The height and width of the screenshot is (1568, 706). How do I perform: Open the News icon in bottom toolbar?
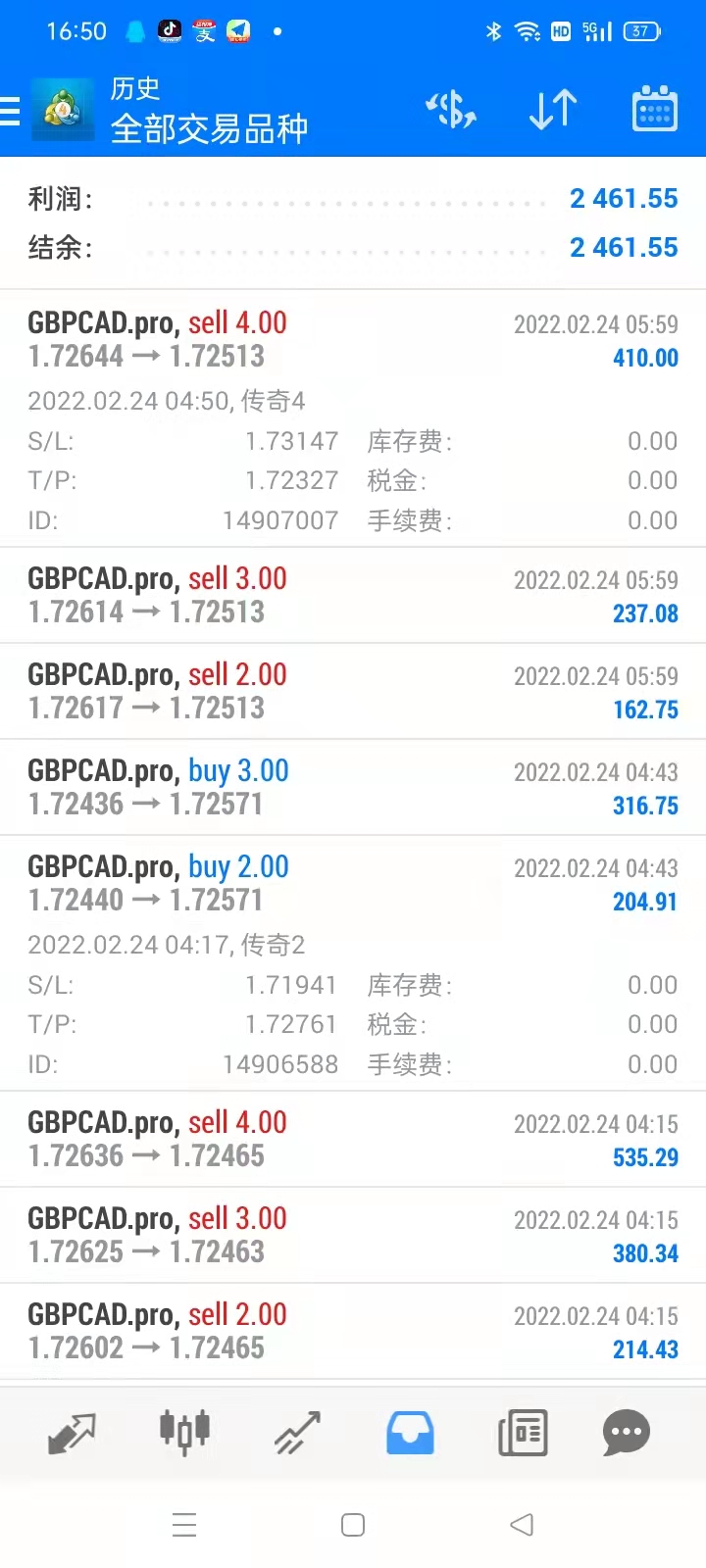click(522, 1432)
